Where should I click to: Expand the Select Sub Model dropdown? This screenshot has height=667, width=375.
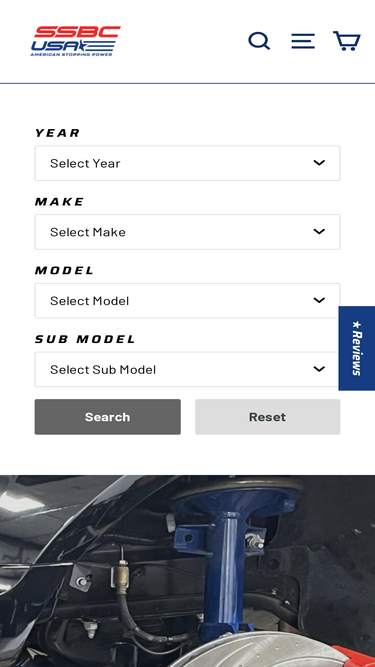188,369
